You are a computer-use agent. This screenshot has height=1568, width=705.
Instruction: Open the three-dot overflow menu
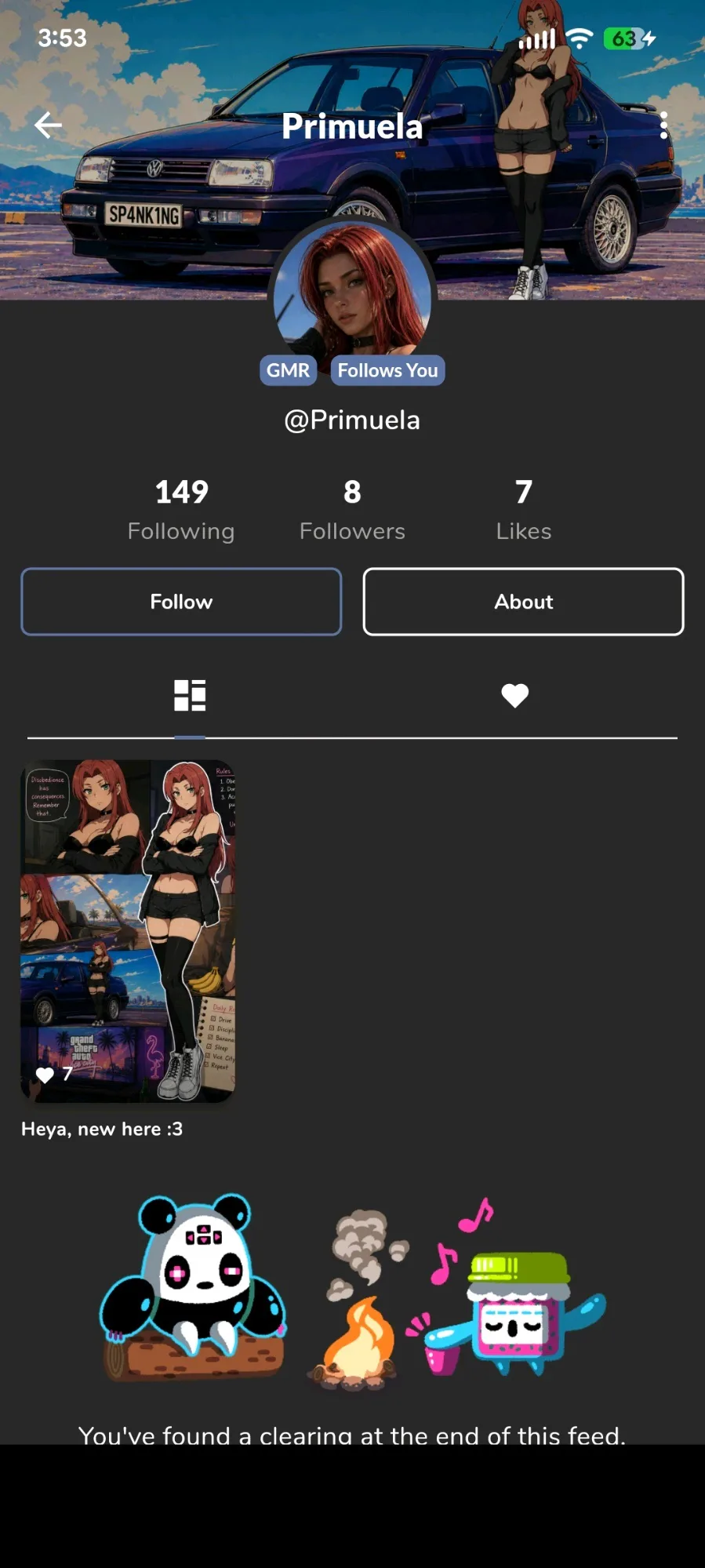pos(663,126)
